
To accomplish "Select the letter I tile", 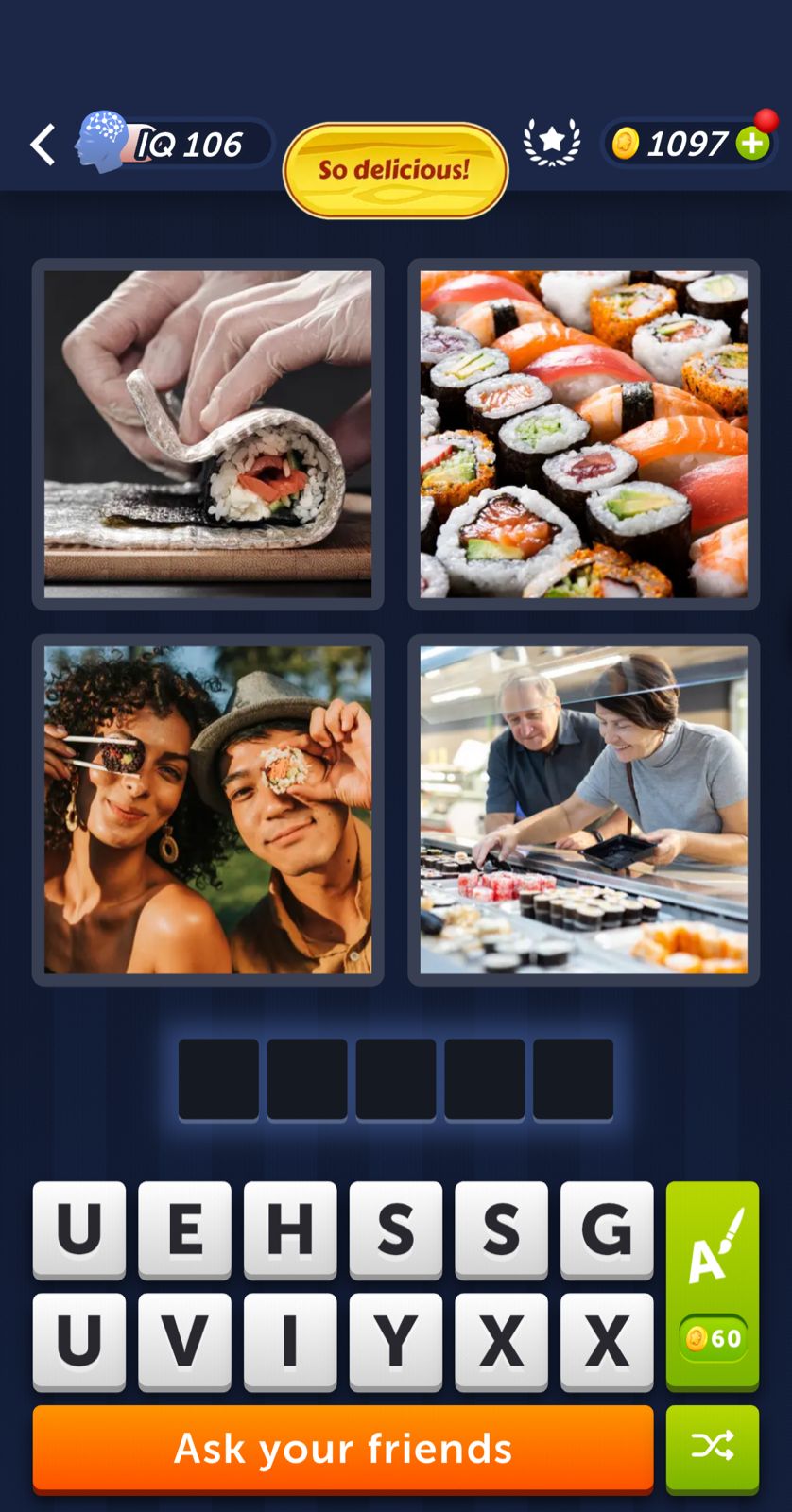I will pos(290,1340).
